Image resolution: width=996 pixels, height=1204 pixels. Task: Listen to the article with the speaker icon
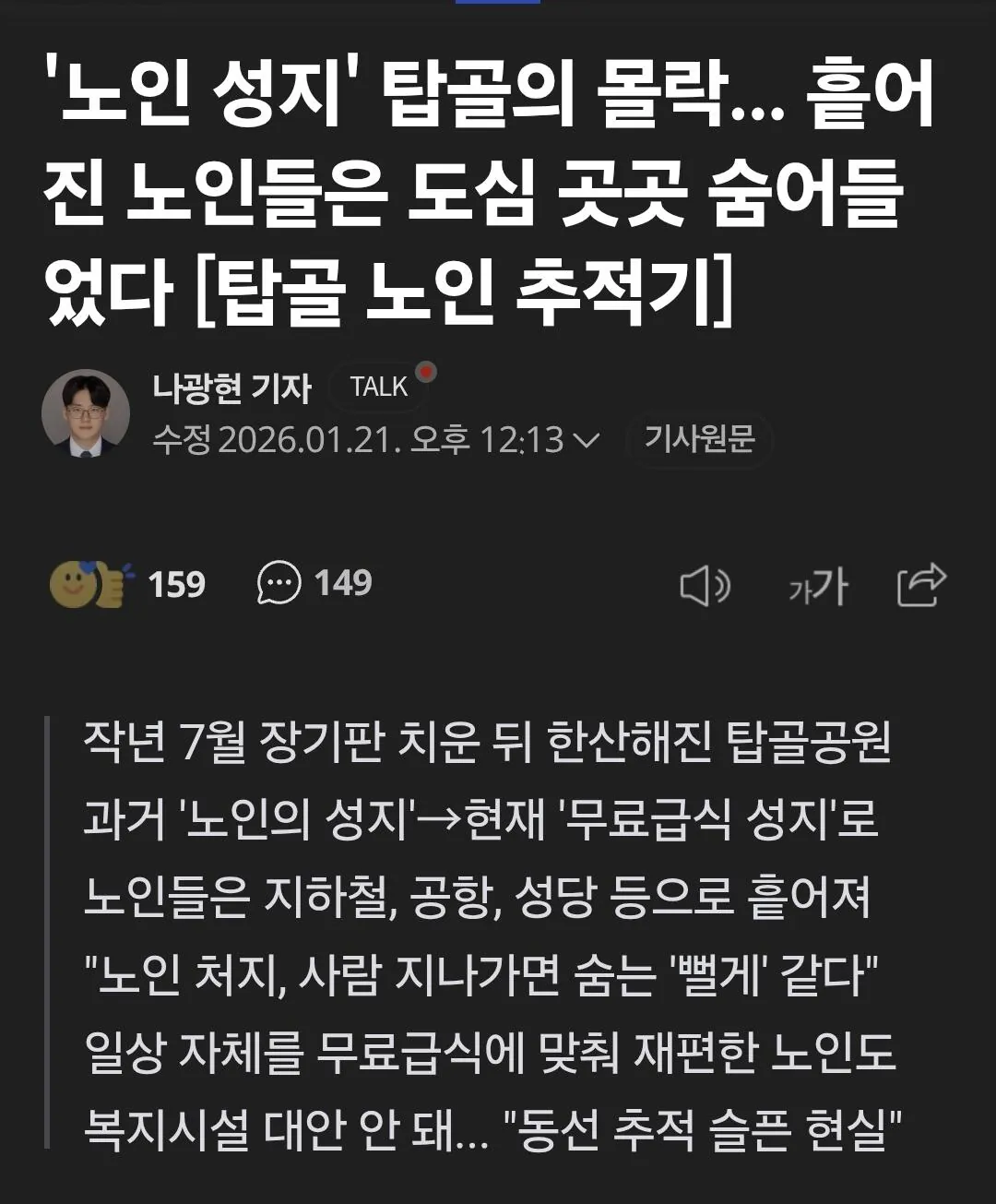pos(705,586)
